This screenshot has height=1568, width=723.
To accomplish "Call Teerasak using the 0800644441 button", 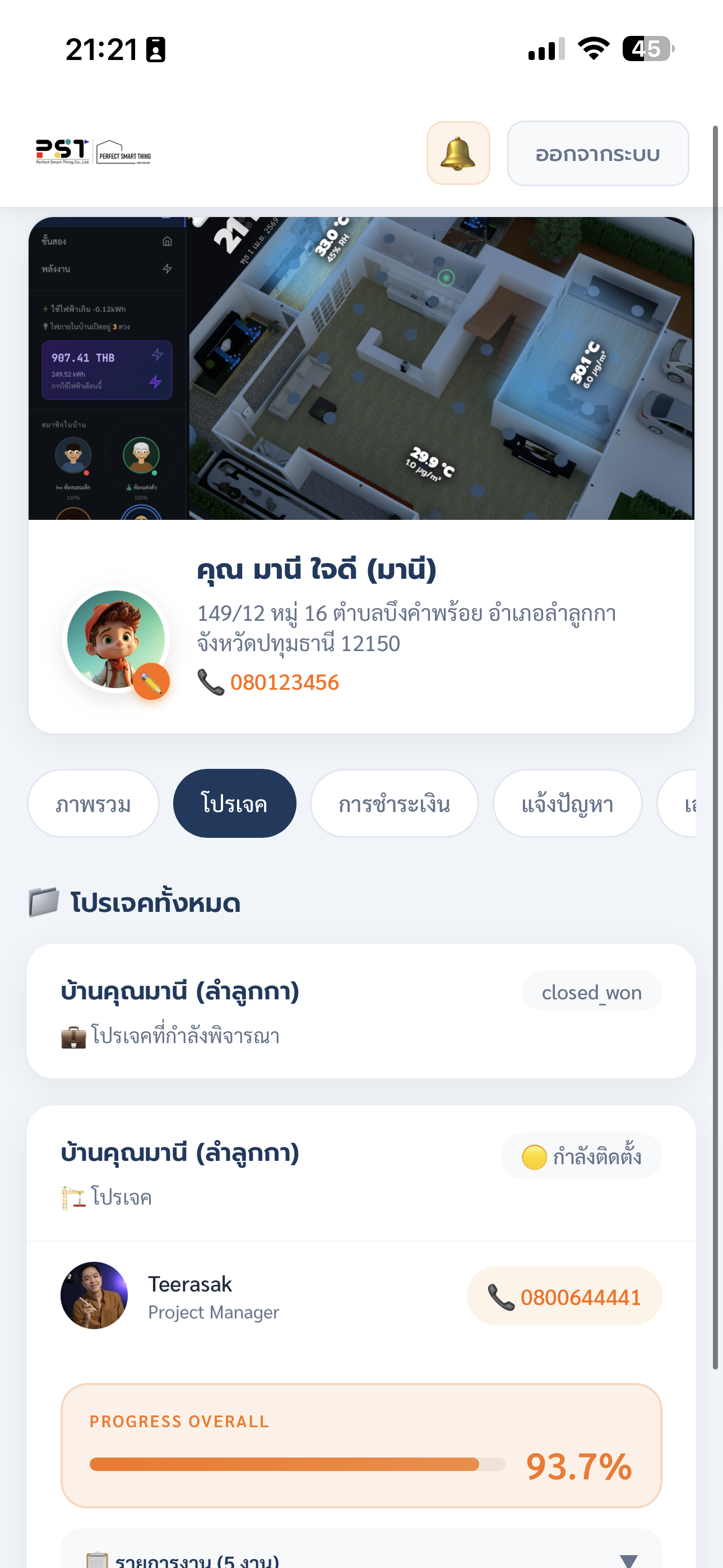I will pos(564,1297).
